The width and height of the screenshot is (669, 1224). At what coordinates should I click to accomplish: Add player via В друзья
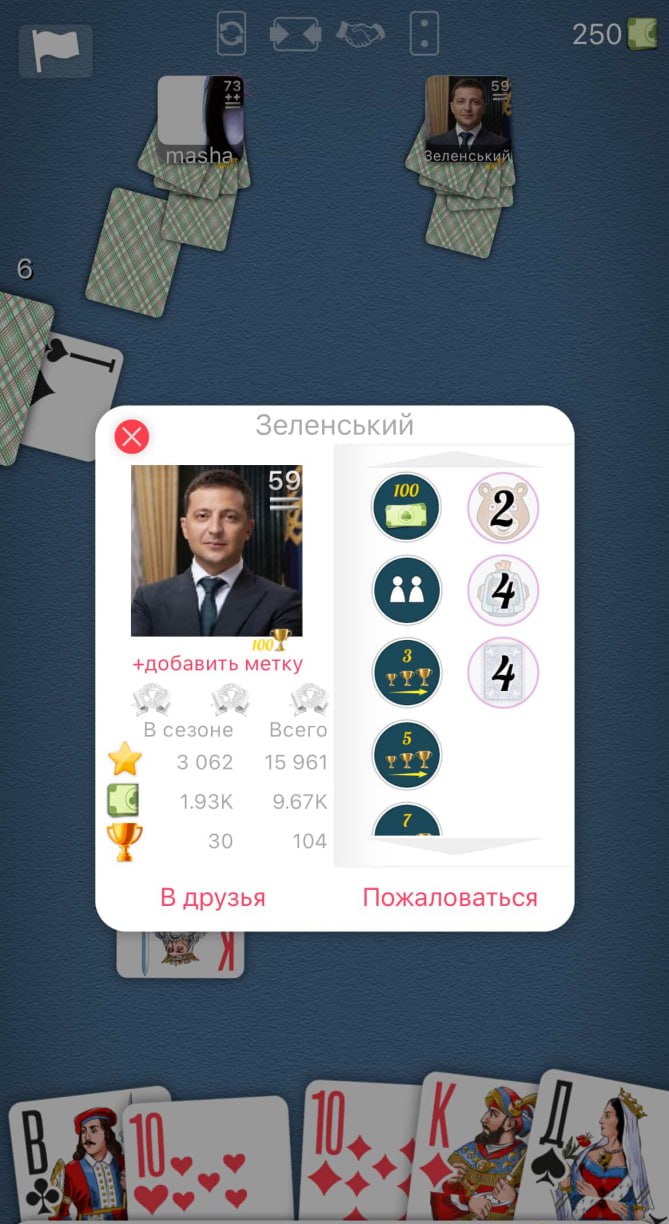click(213, 897)
